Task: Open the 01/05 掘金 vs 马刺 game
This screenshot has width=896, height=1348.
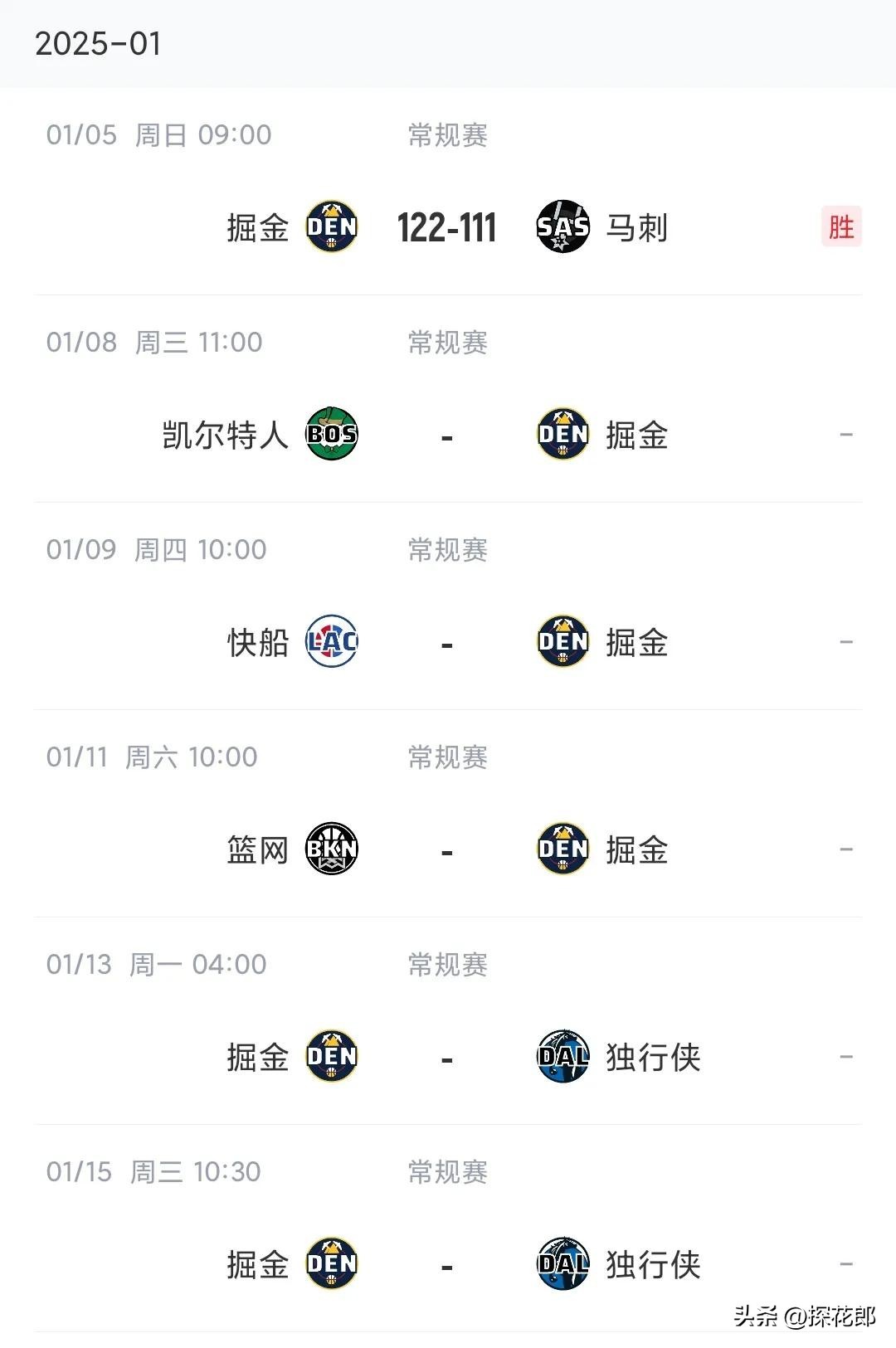Action: 446,227
